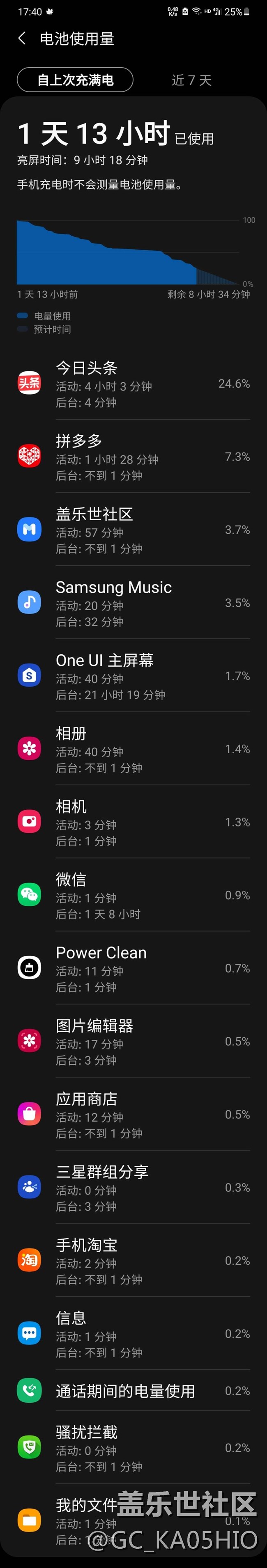The width and height of the screenshot is (267, 1568).
Task: View 手机淘宝 battery usage
Action: 133,1260
